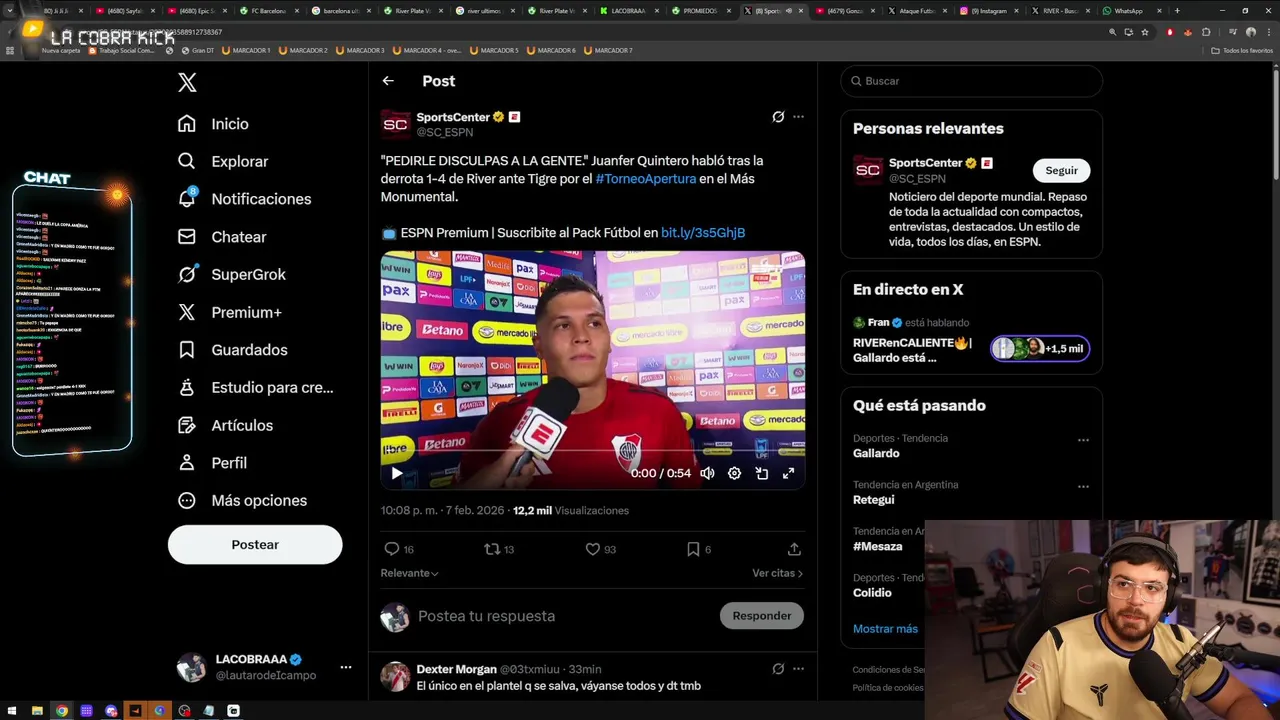Expand video to fullscreen
The image size is (1280, 720).
788,473
